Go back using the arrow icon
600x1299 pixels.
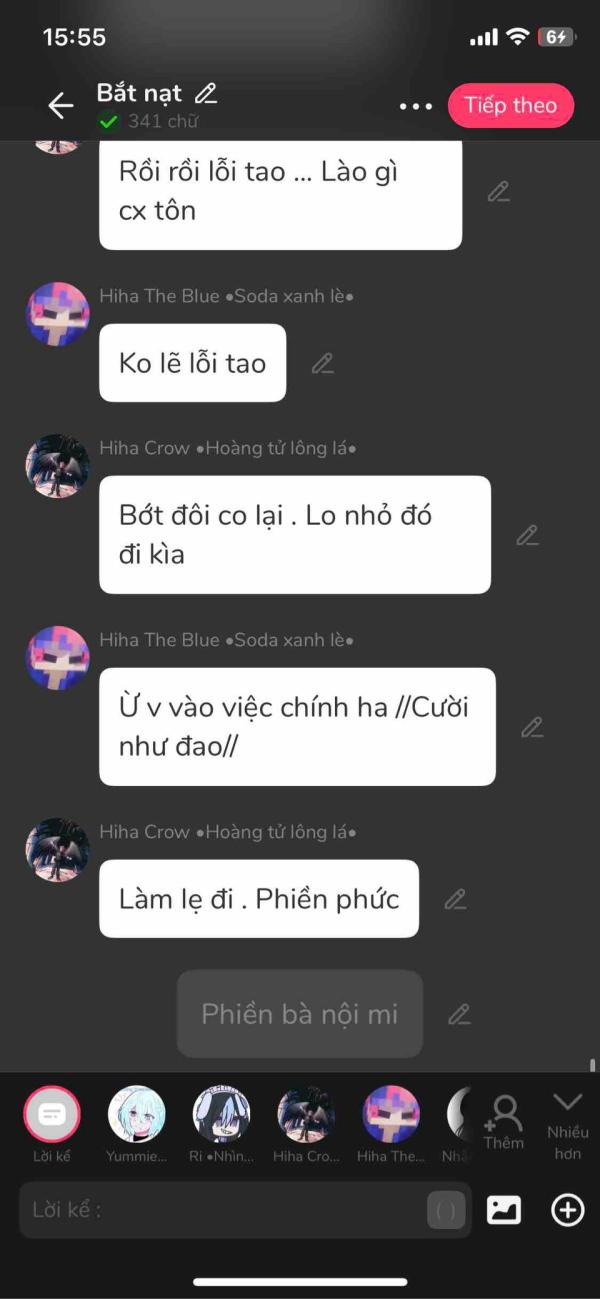click(x=61, y=106)
